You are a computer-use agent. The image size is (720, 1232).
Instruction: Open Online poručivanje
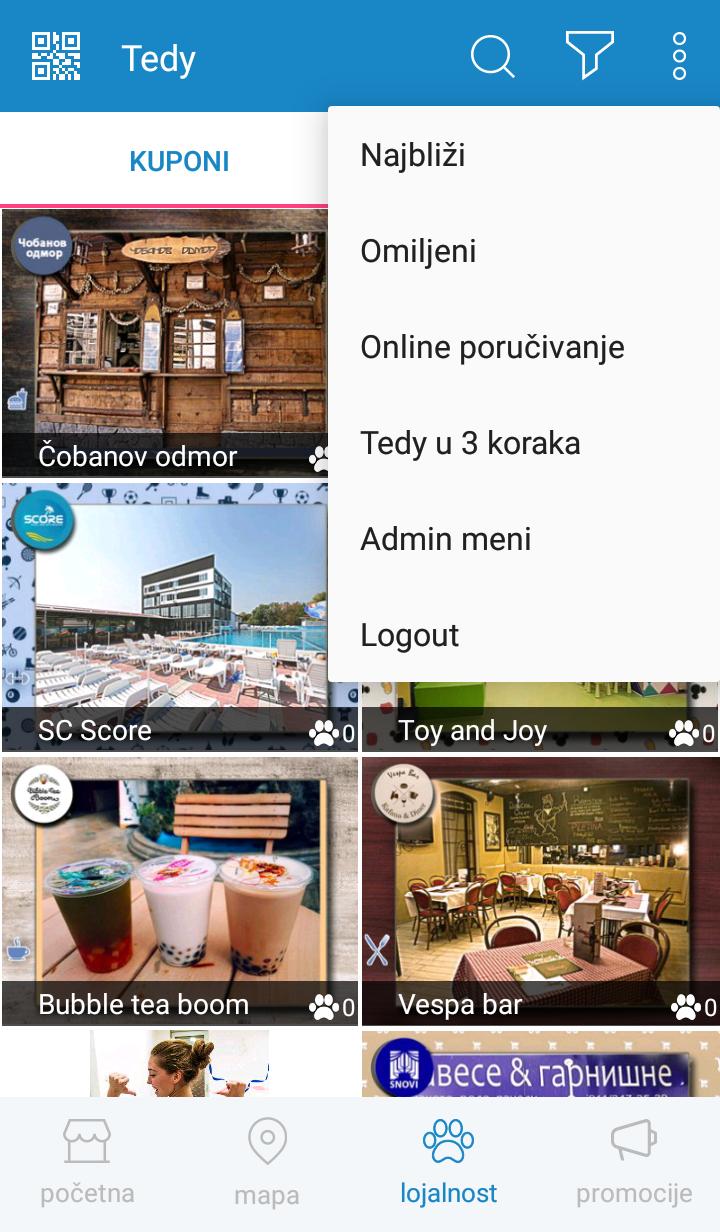click(x=524, y=347)
